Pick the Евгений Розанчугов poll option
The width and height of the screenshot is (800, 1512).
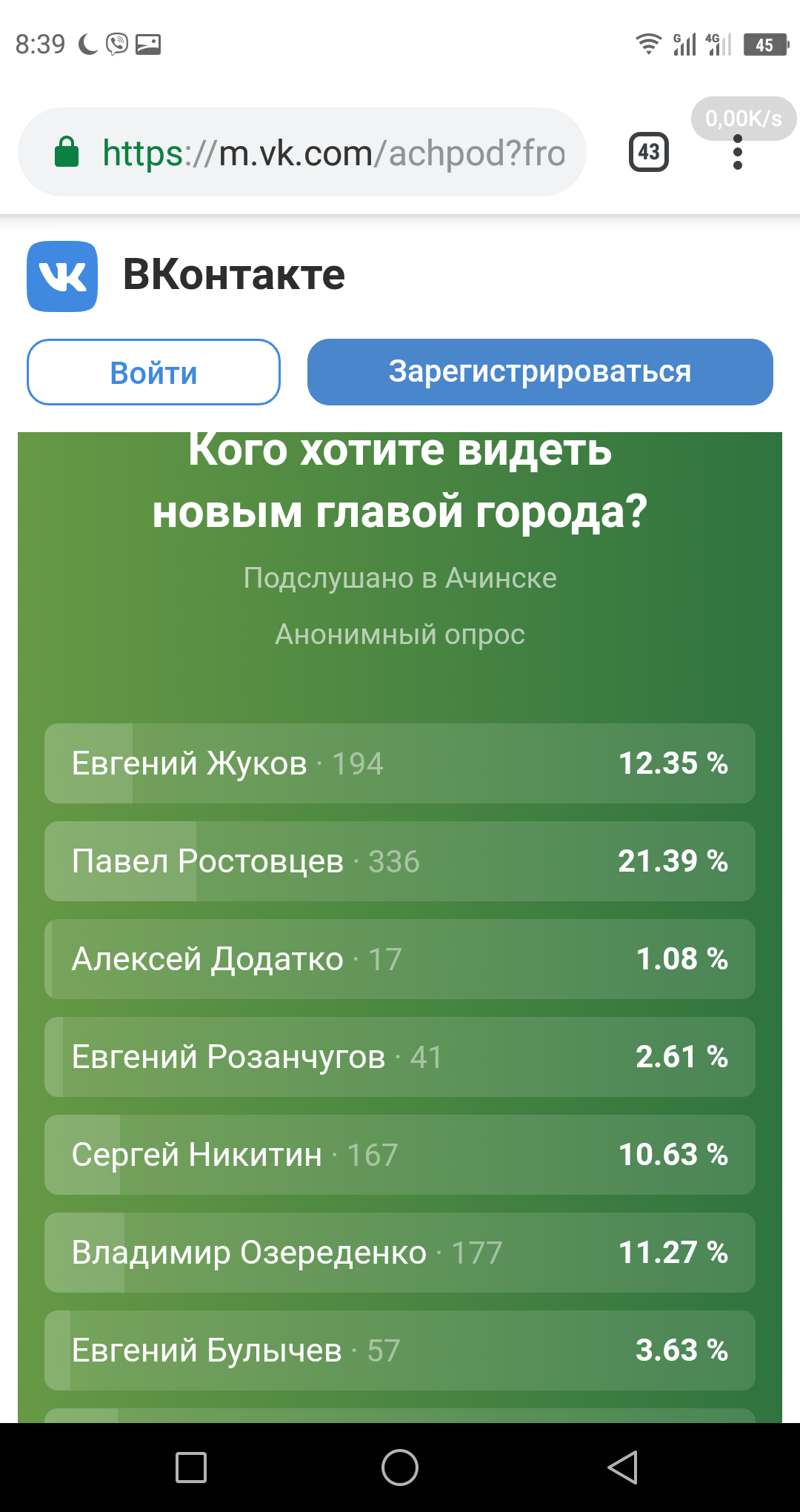400,1057
